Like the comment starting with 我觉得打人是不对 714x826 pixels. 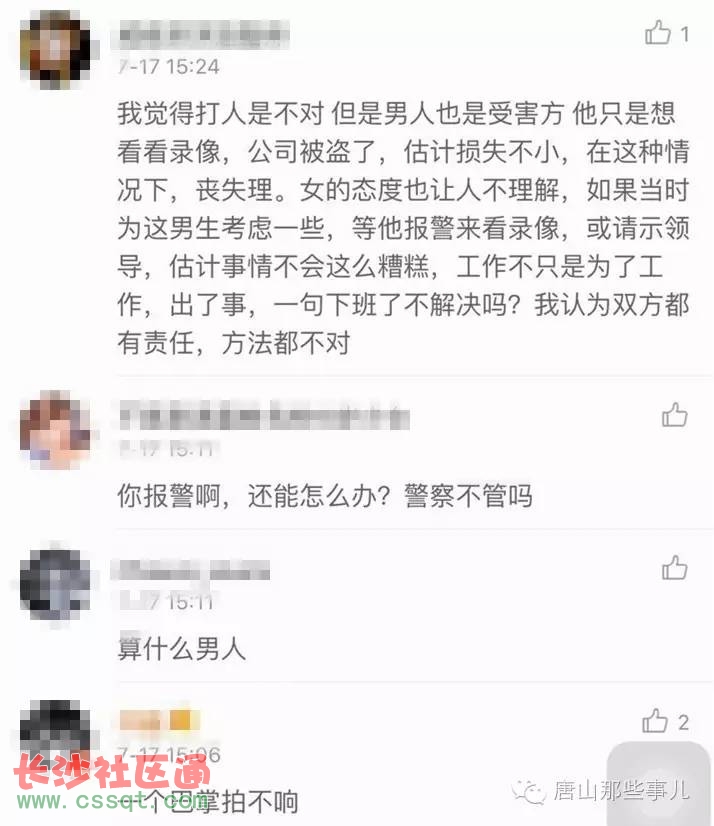pyautogui.click(x=658, y=33)
